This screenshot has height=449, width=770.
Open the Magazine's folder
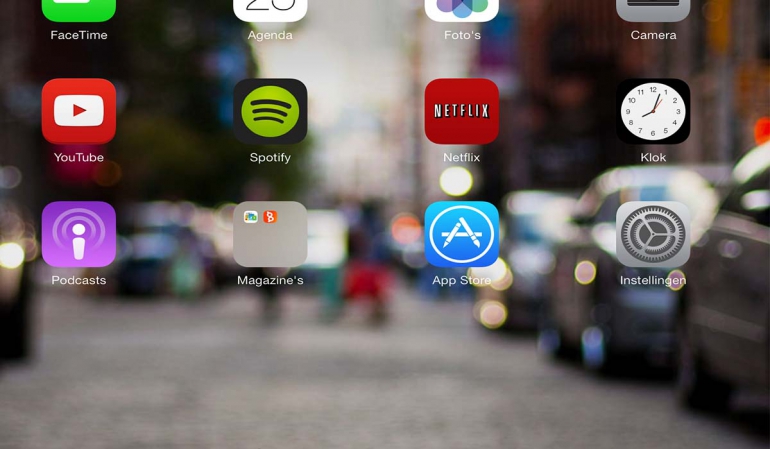(x=270, y=234)
